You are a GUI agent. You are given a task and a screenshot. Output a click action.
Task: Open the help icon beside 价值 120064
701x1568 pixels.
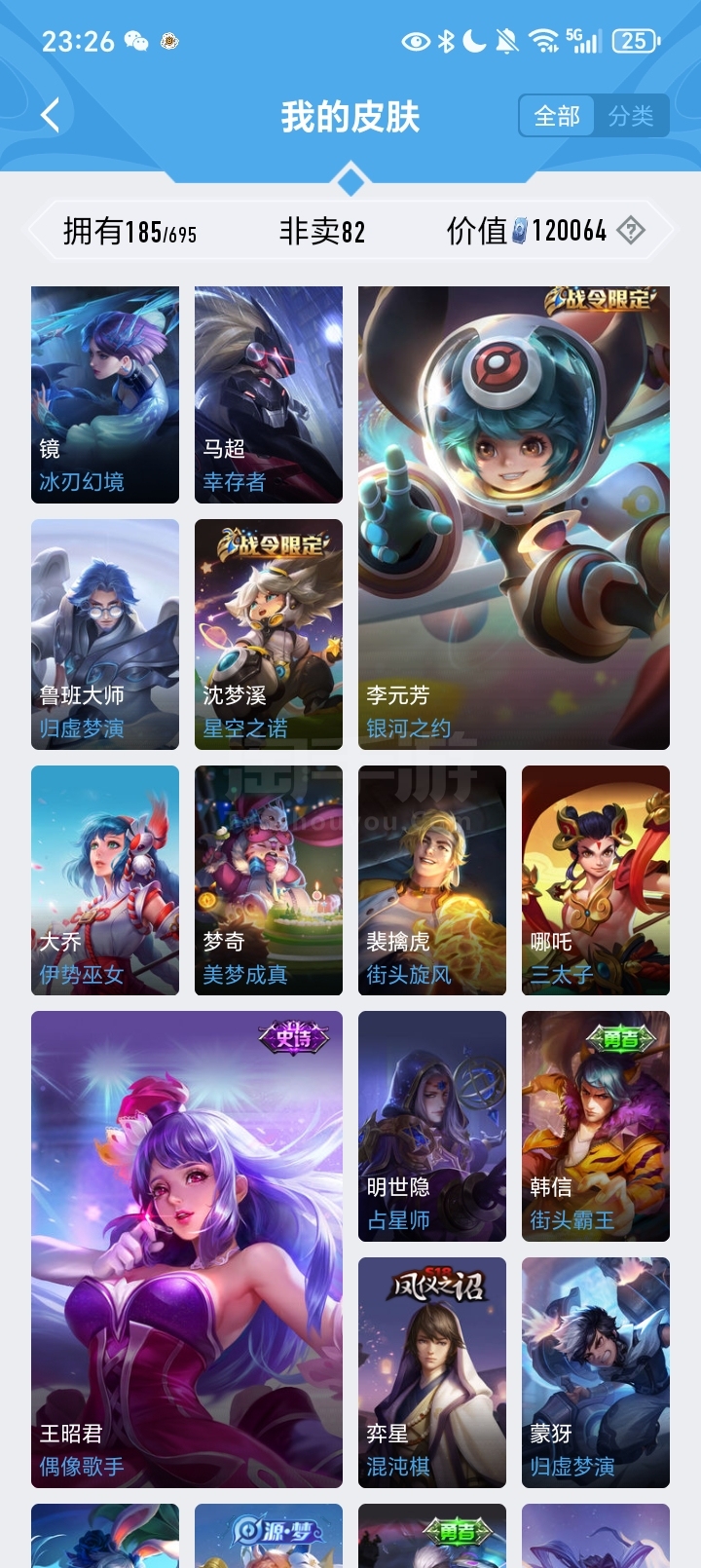[x=631, y=231]
